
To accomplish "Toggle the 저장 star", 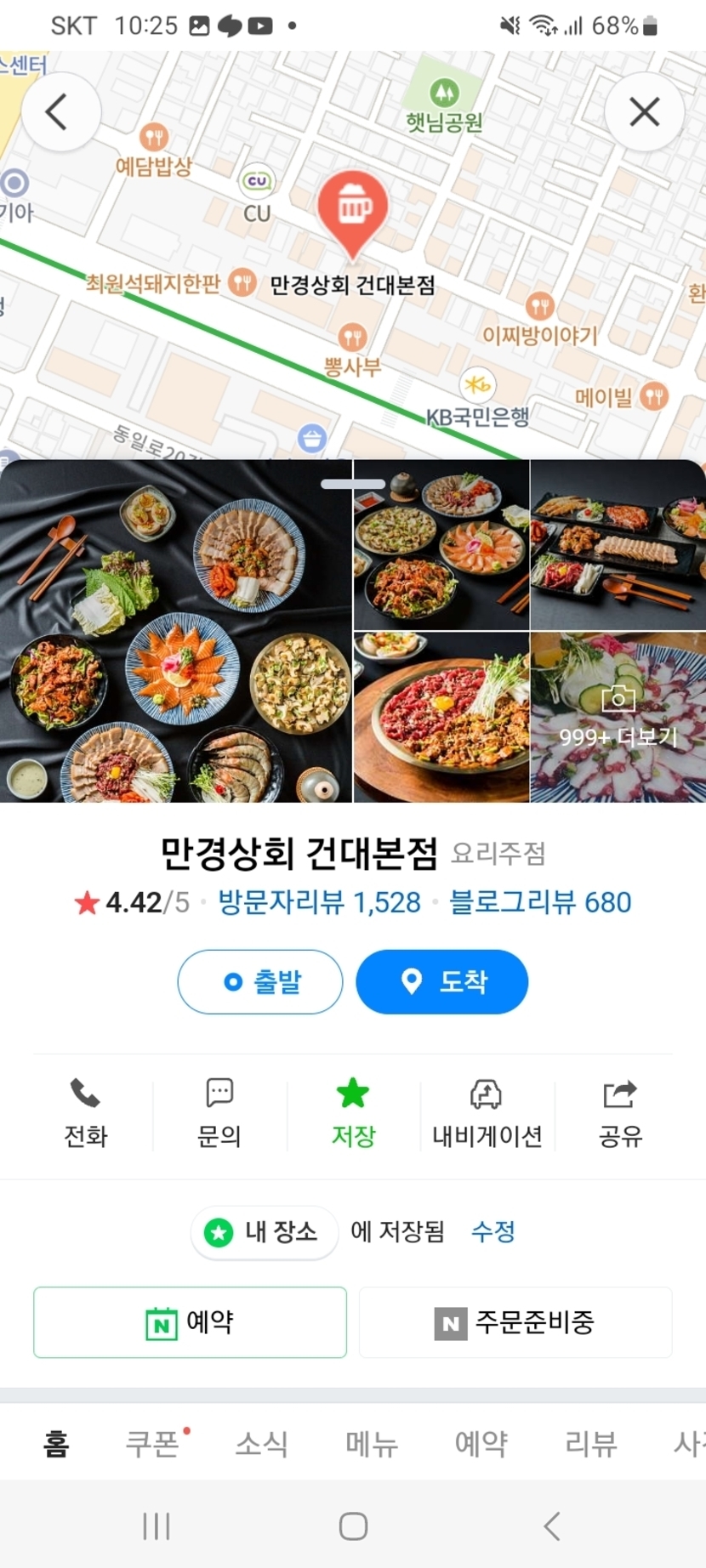I will click(353, 1112).
